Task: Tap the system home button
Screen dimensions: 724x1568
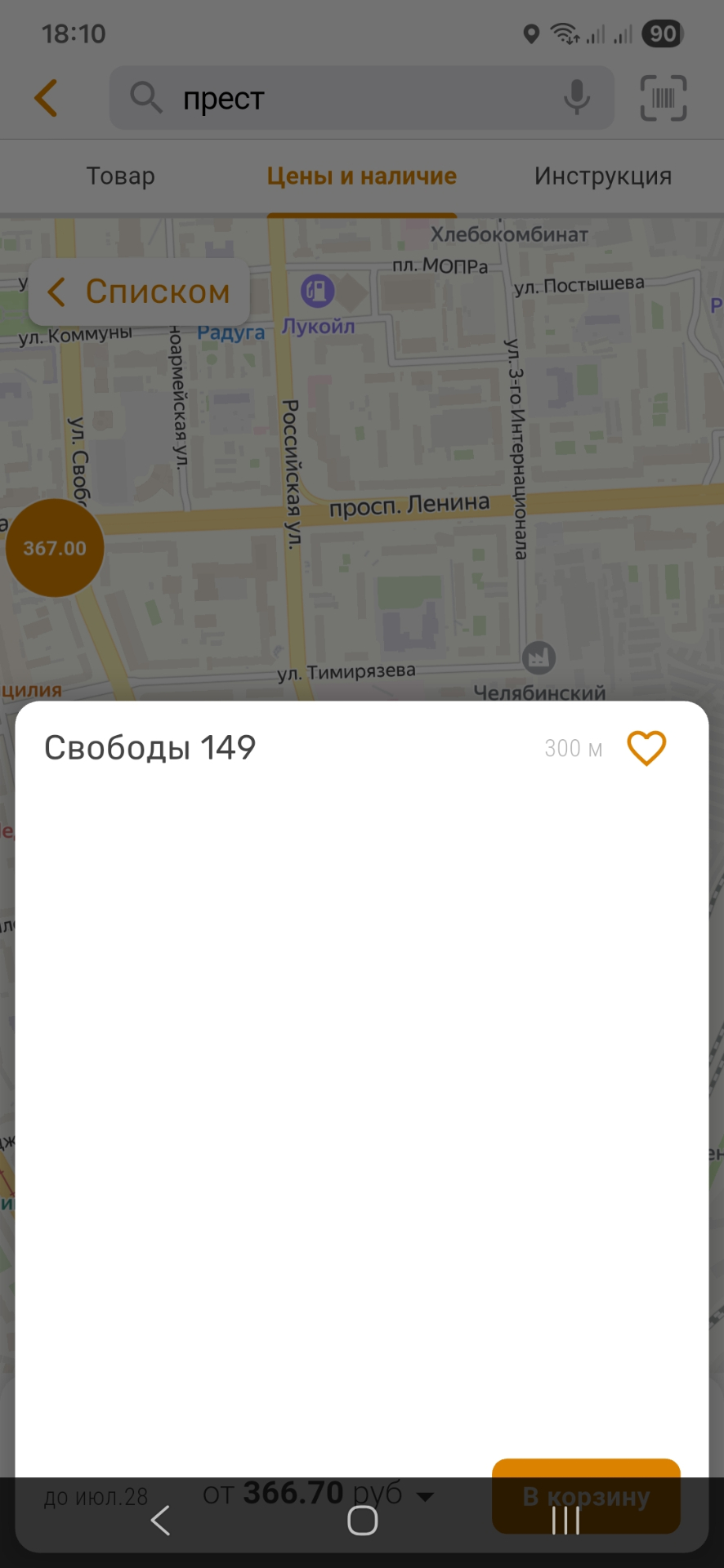Action: 362,1521
